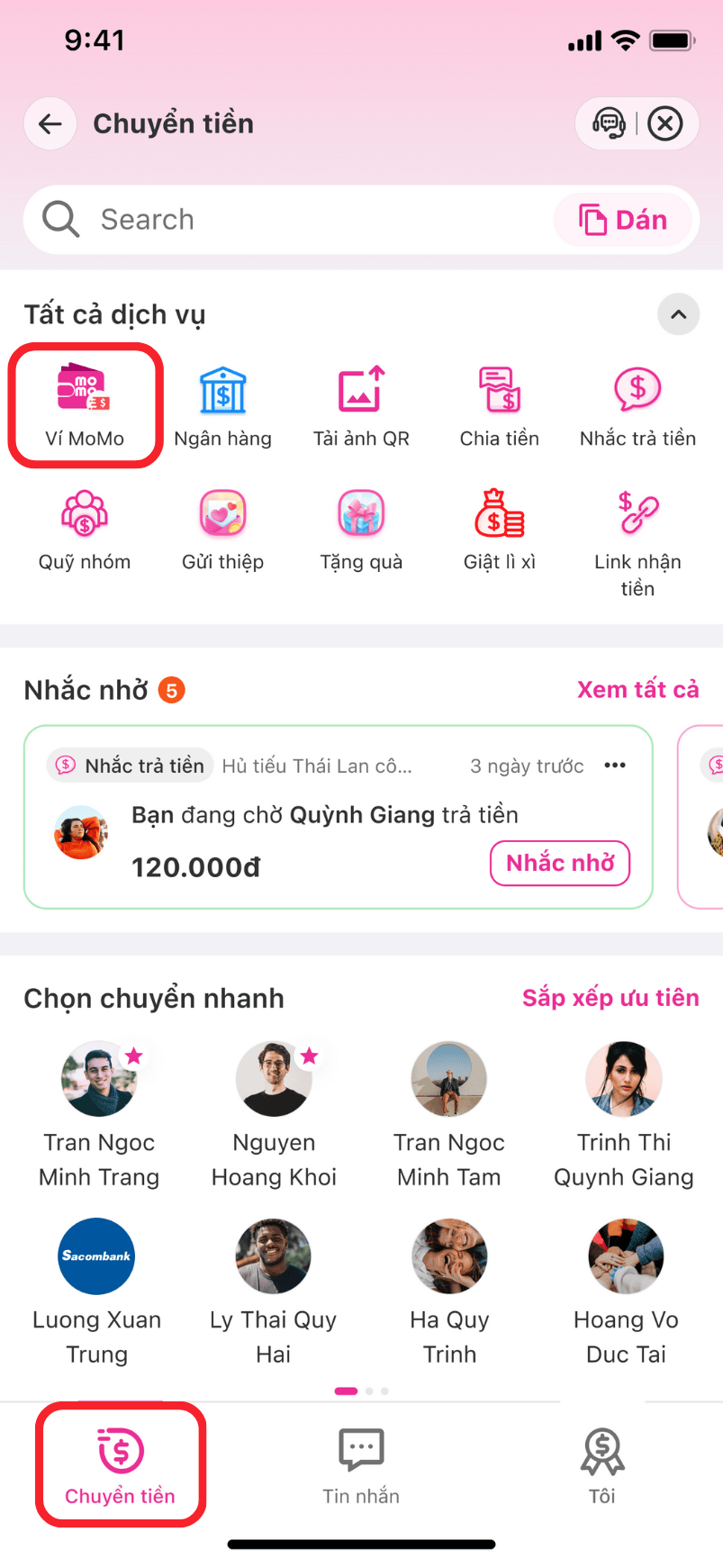This screenshot has height=1568, width=723.
Task: Open Link nhận tiền service
Action: click(x=637, y=540)
